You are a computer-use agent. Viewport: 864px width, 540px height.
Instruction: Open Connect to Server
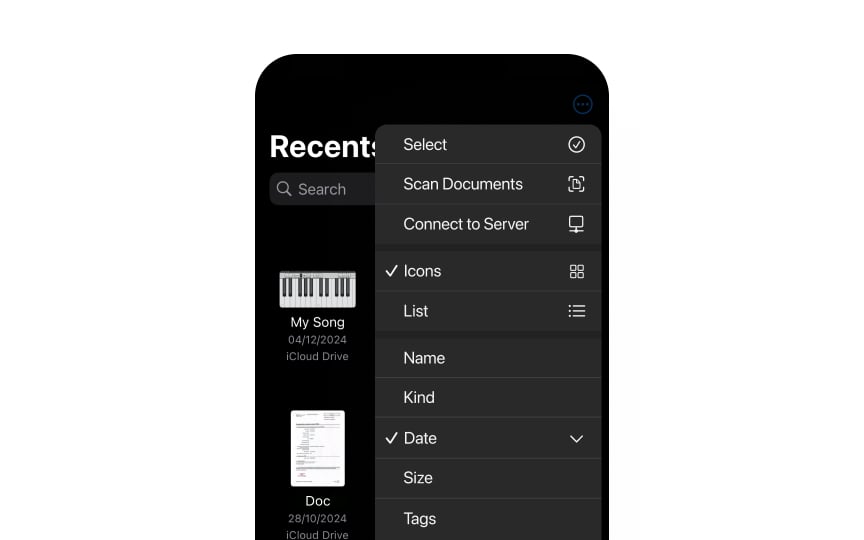point(488,224)
